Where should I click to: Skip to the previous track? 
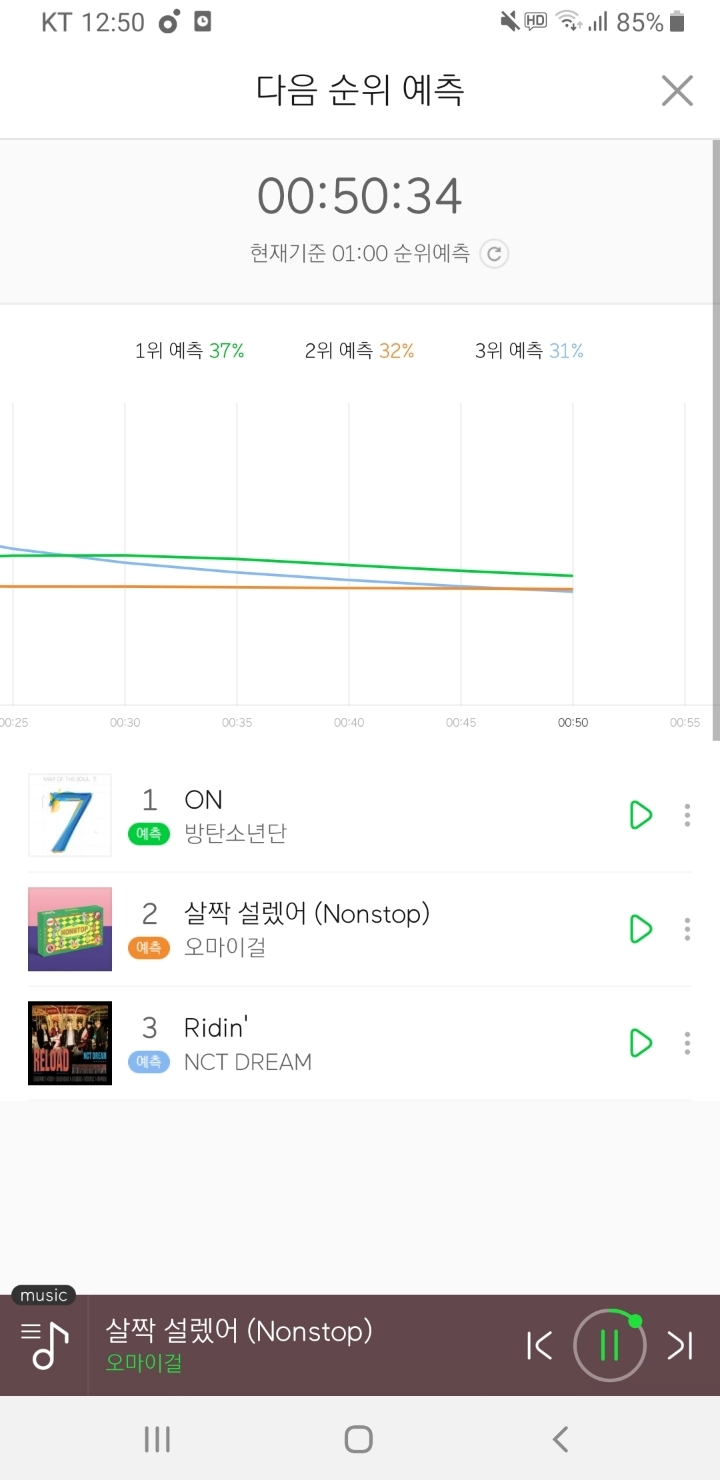tap(539, 1346)
